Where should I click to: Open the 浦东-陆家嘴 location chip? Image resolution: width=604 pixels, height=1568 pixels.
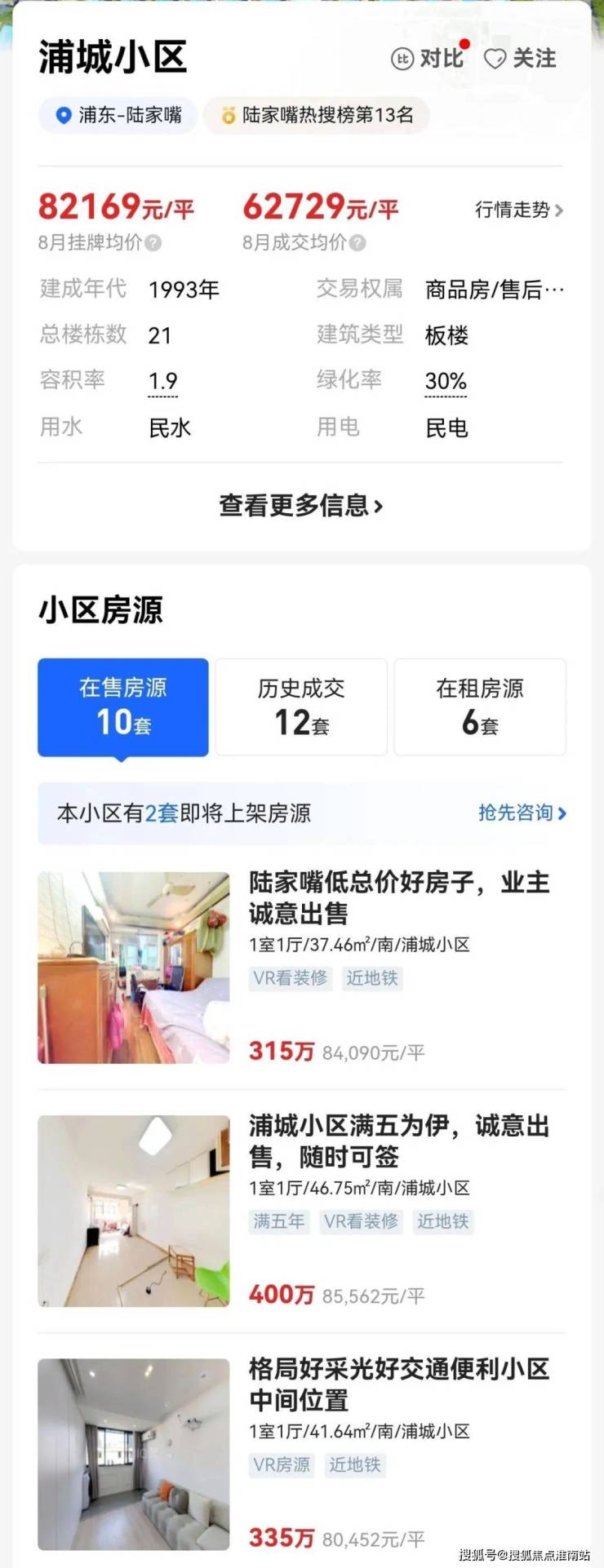pos(118,115)
